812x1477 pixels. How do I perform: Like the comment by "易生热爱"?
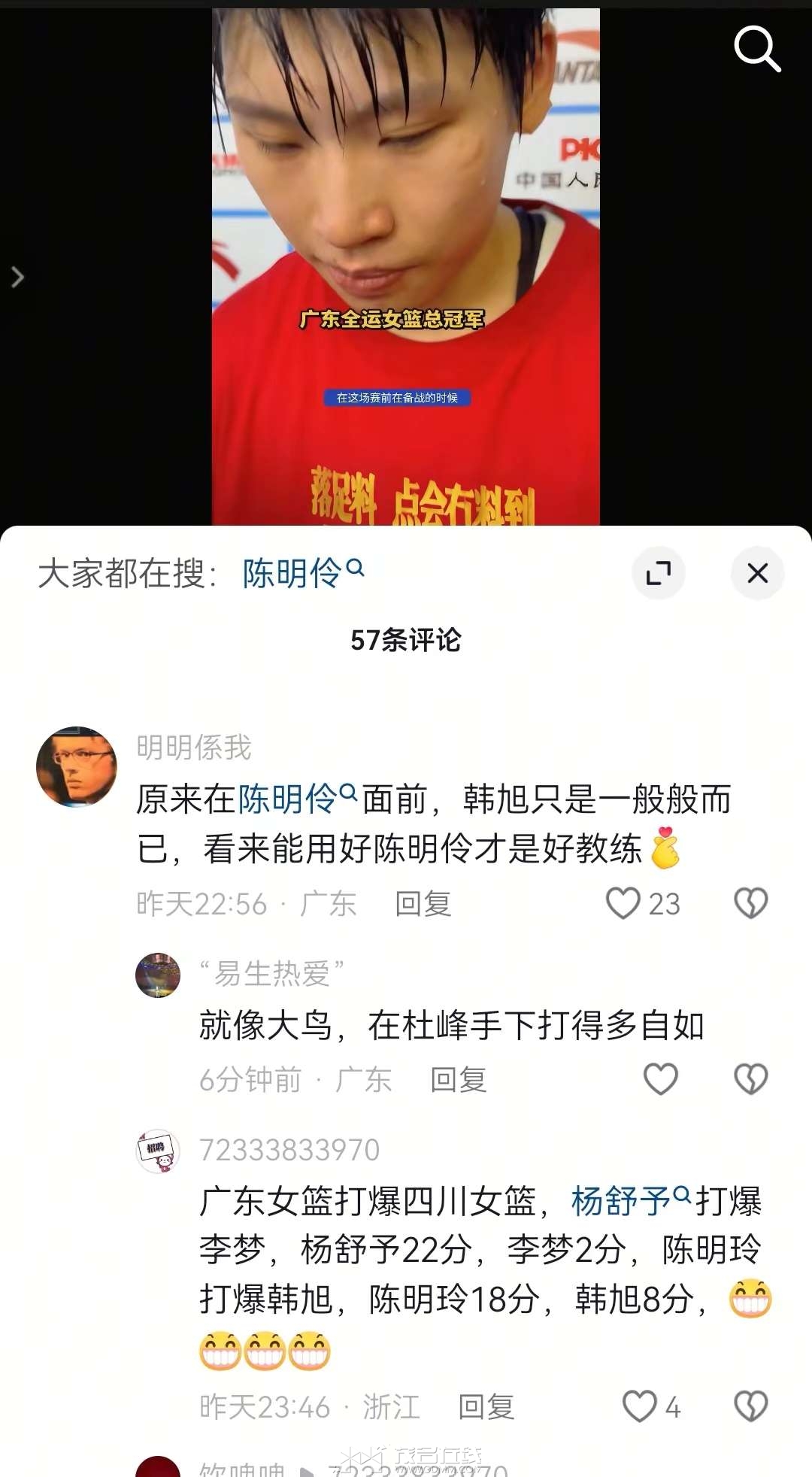[x=661, y=1079]
